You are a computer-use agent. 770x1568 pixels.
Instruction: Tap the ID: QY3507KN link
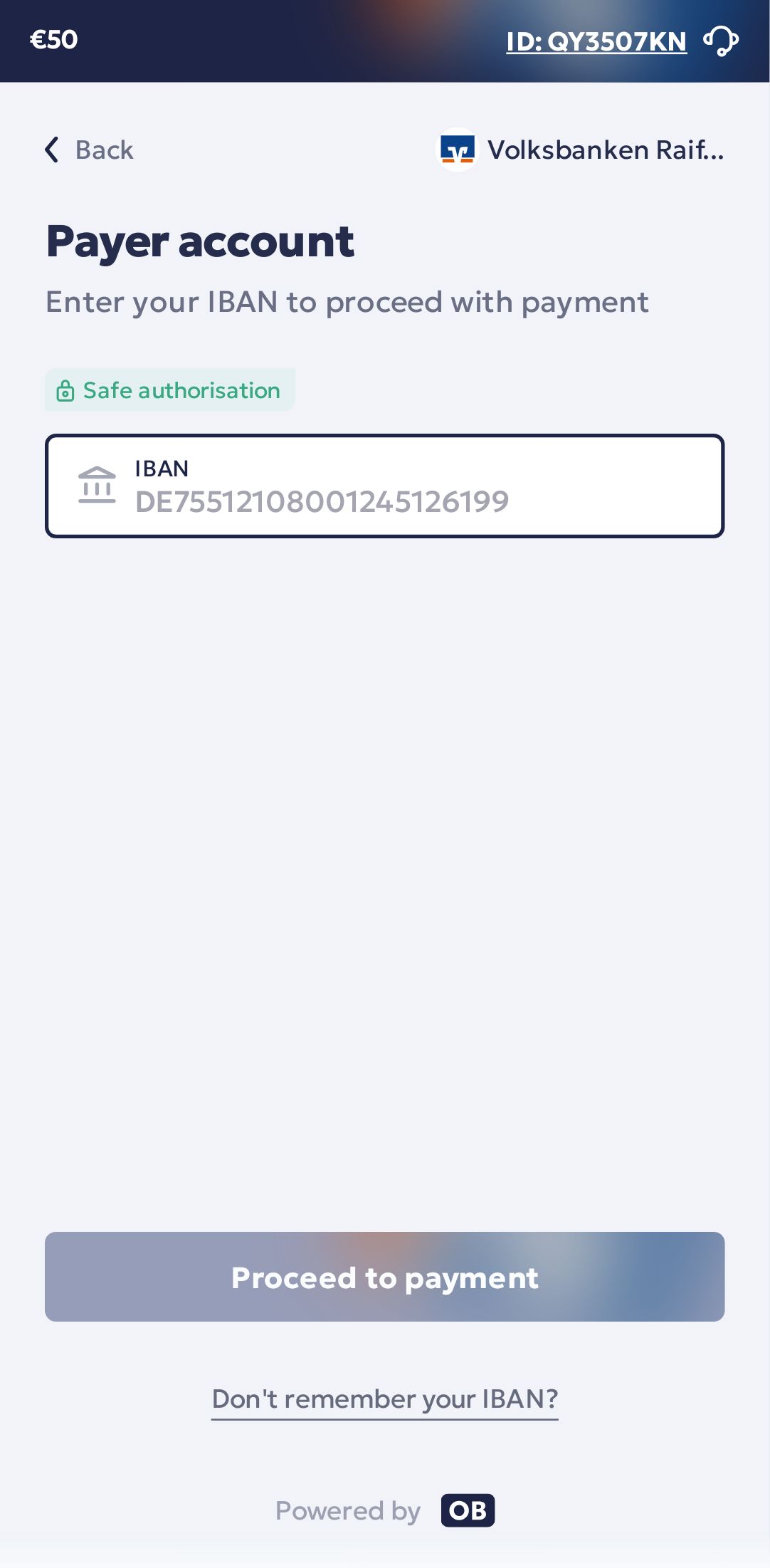click(x=596, y=42)
